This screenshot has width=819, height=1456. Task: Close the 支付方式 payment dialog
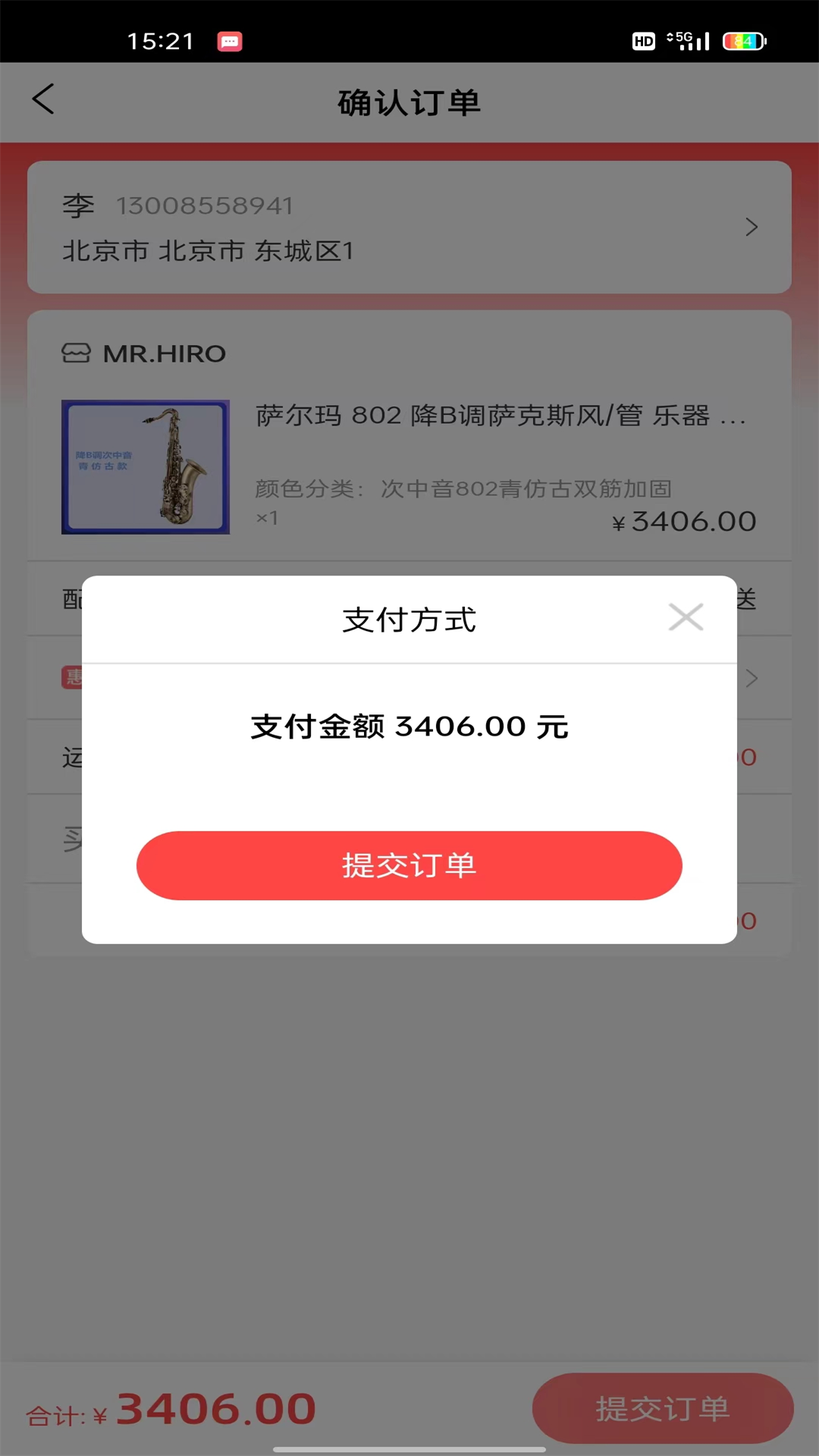click(x=686, y=617)
